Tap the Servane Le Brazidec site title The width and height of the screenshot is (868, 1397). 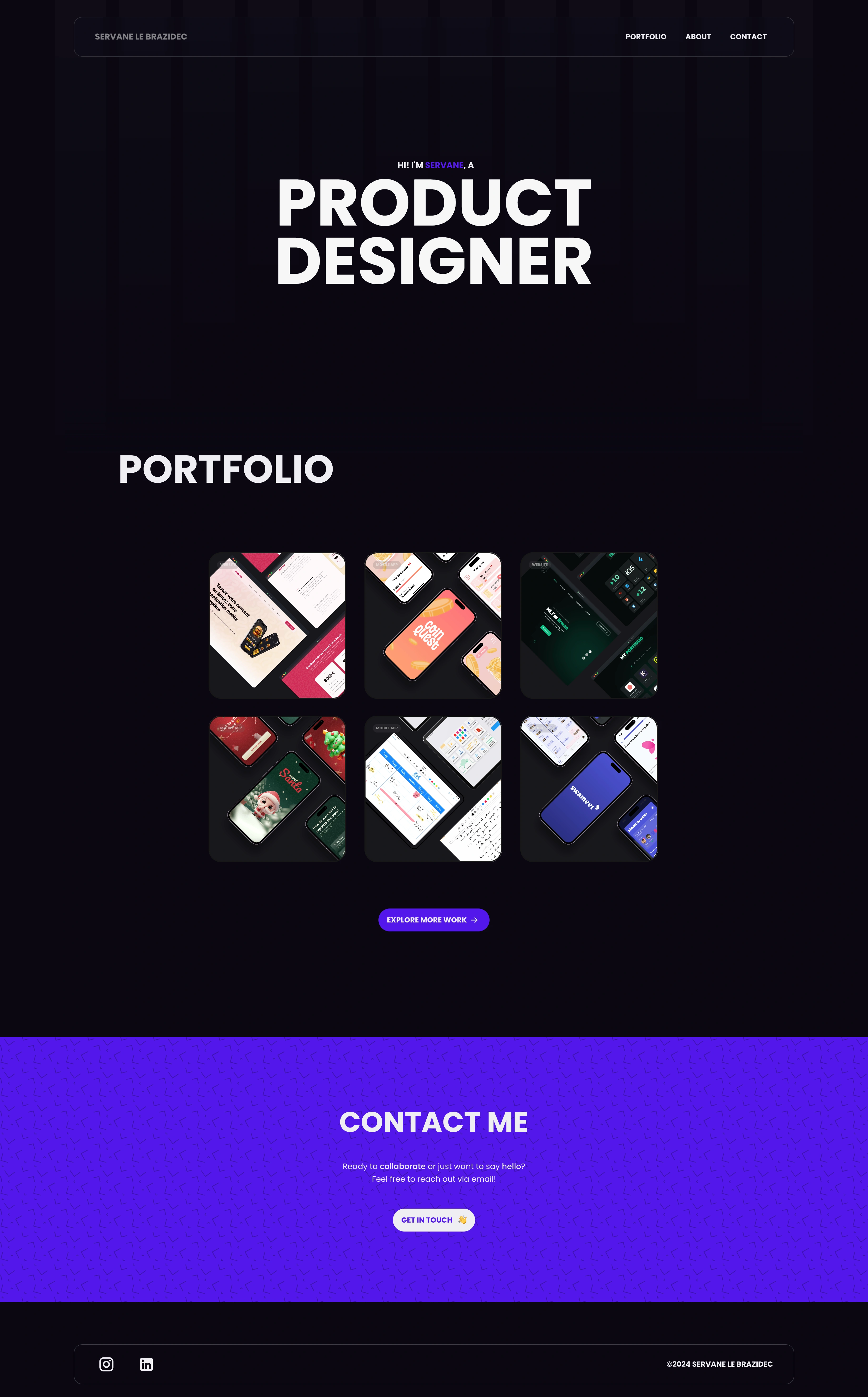pos(141,37)
